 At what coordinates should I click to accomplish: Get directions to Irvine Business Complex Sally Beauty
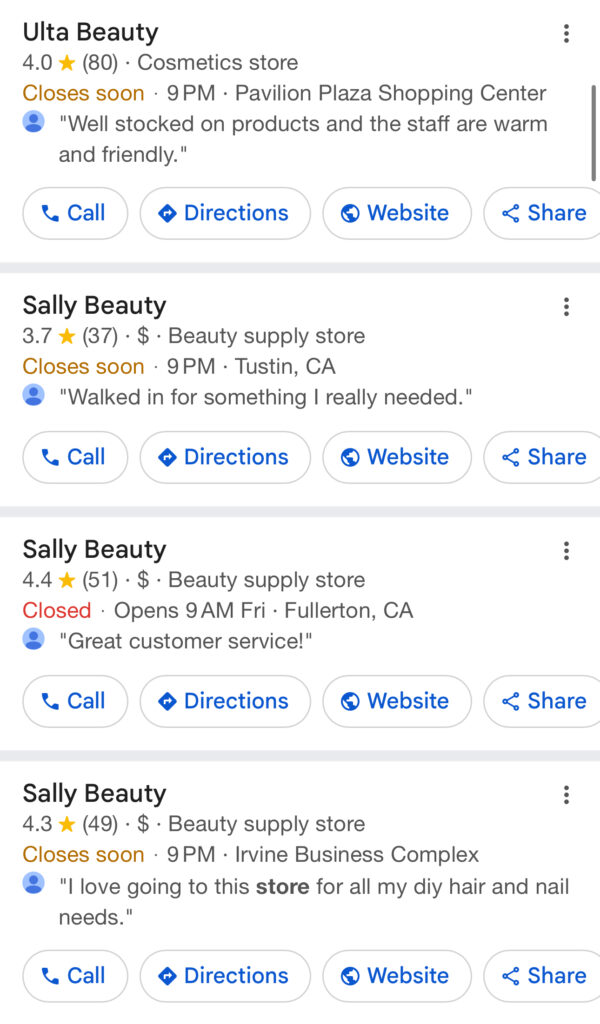[x=225, y=976]
